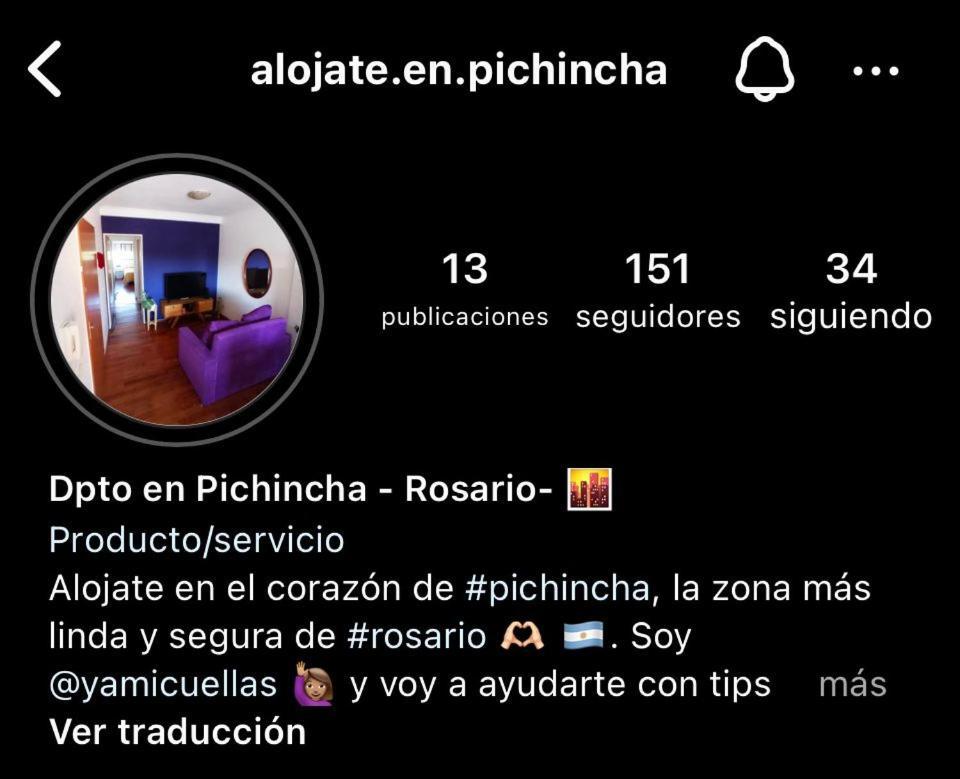This screenshot has width=960, height=779.
Task: Open the notifications bell for this profile
Action: (x=765, y=71)
